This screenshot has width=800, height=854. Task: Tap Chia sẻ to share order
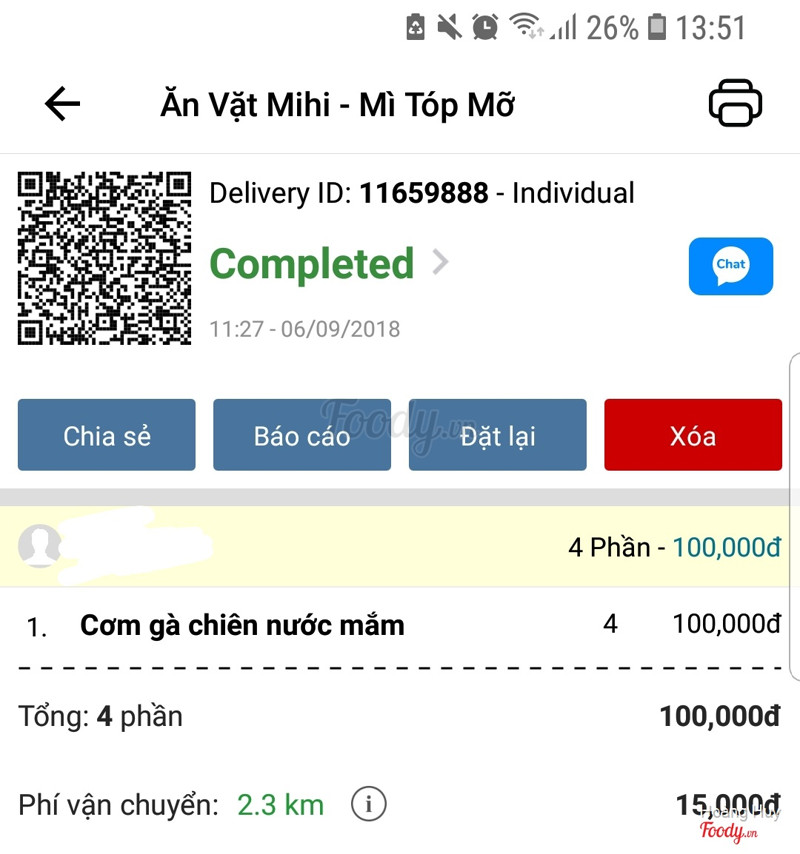point(107,435)
